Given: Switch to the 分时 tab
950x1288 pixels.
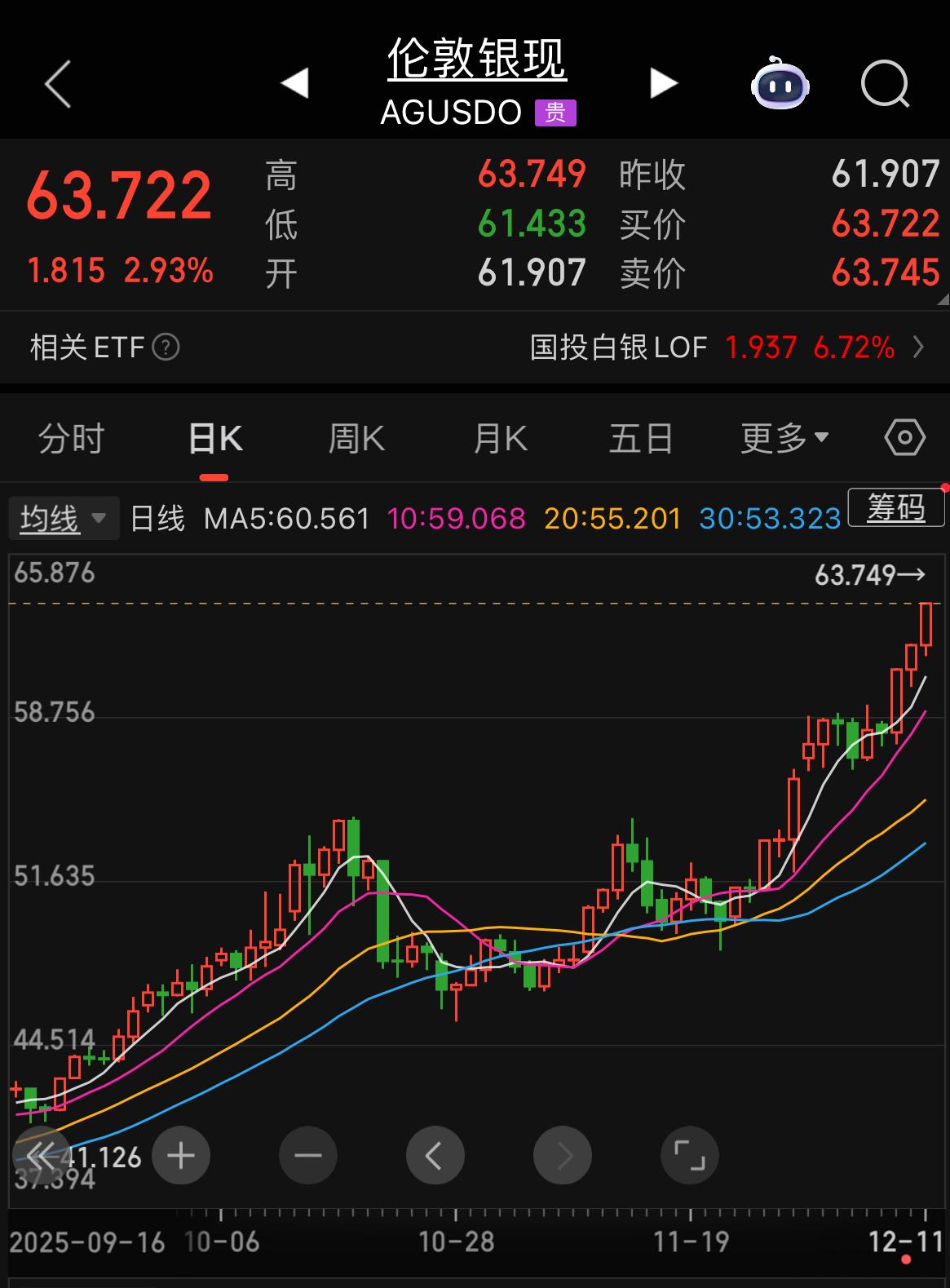Looking at the screenshot, I should point(71,438).
